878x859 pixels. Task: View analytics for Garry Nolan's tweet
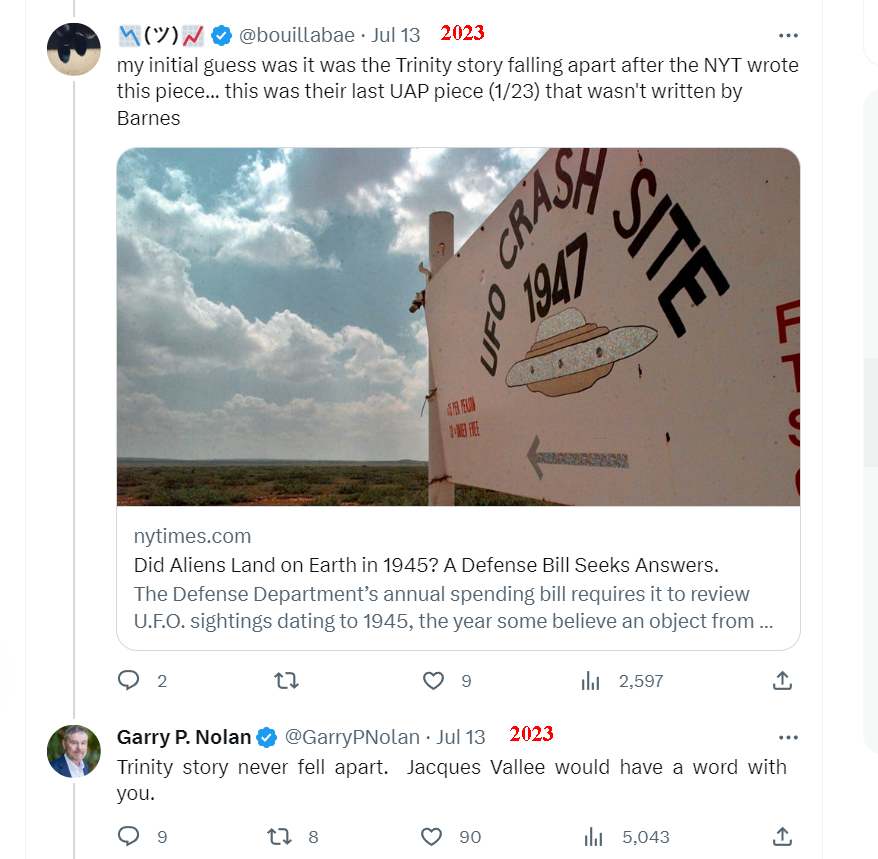point(591,836)
